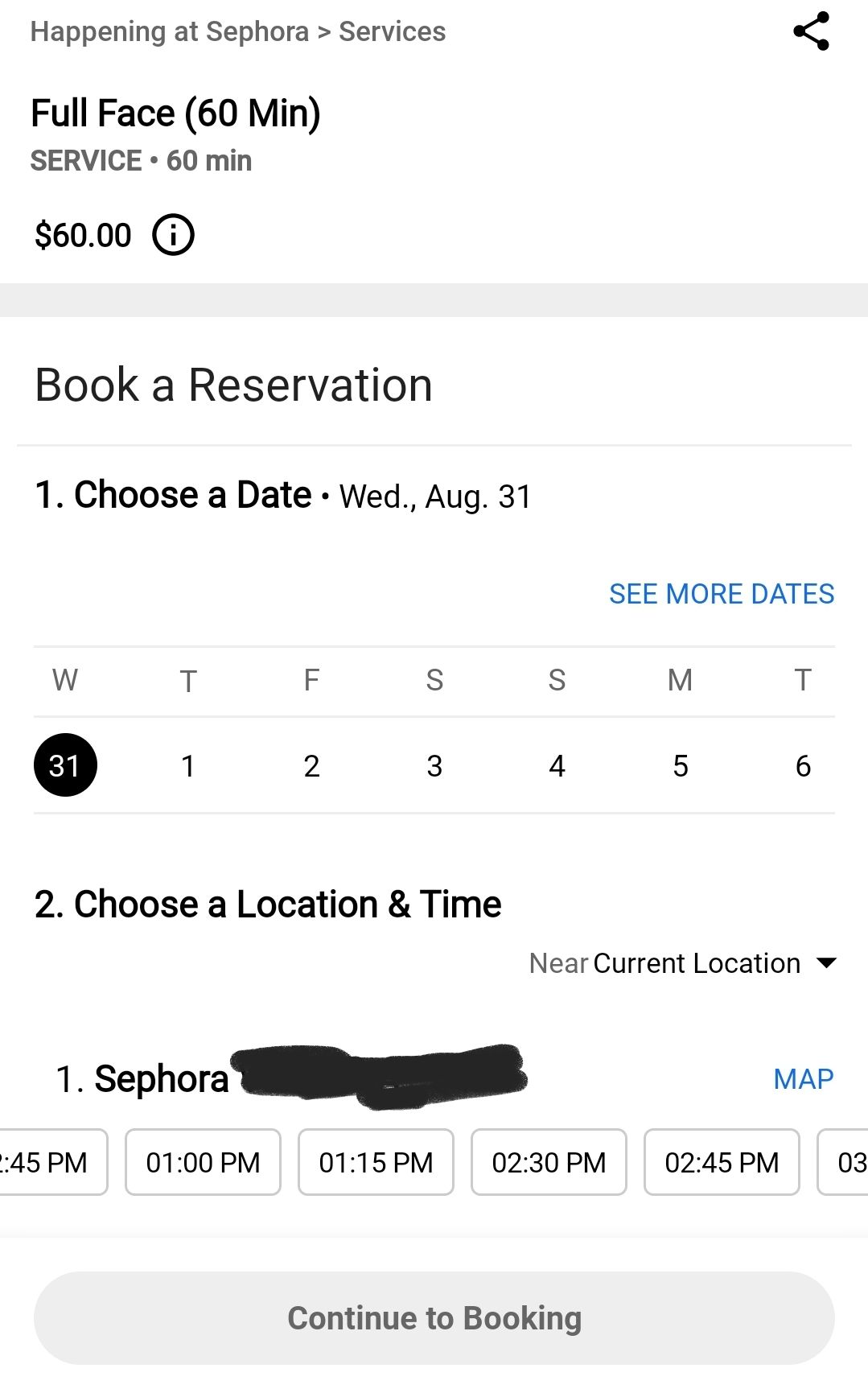868x1393 pixels.
Task: Choose the 02:30 PM appointment time
Action: click(548, 1162)
